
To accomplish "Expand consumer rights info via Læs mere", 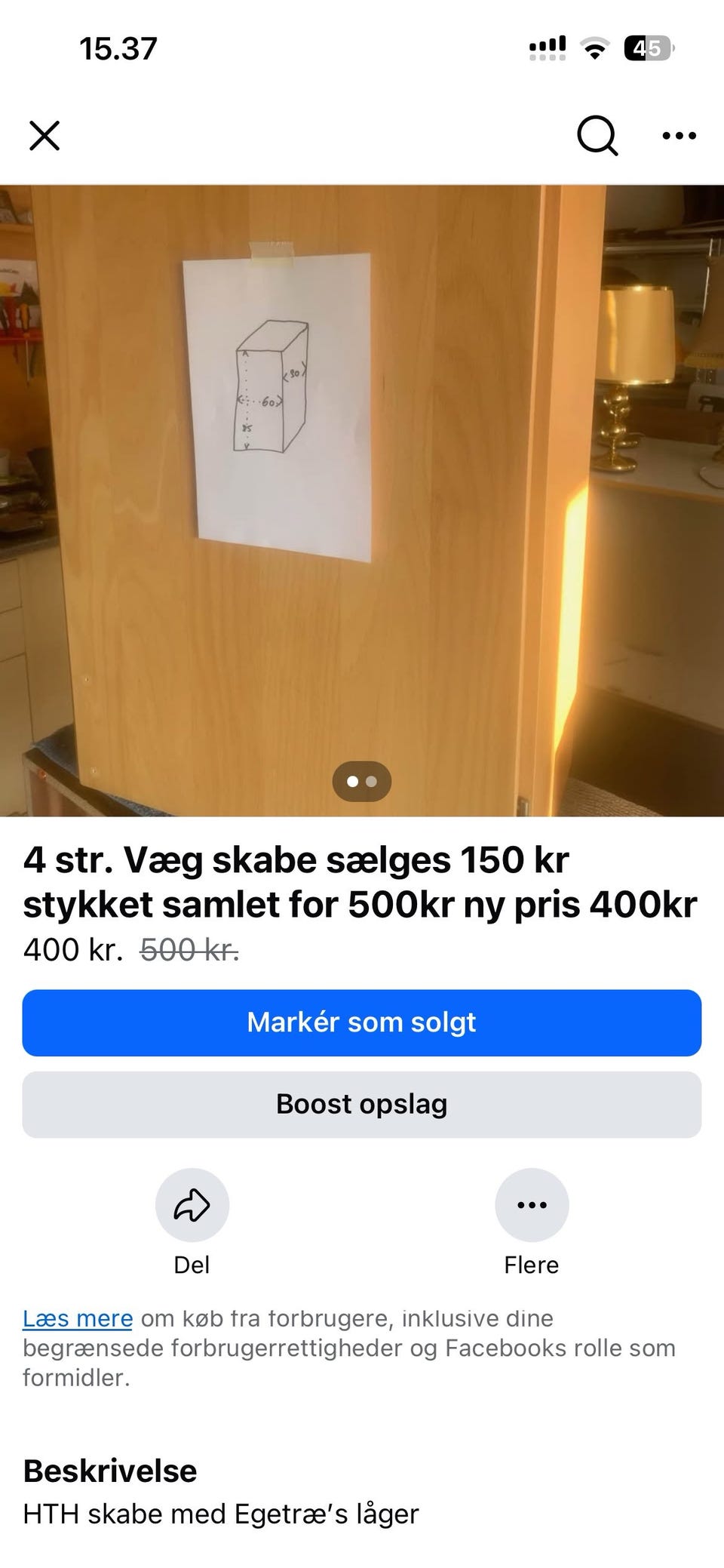I will [x=78, y=1317].
